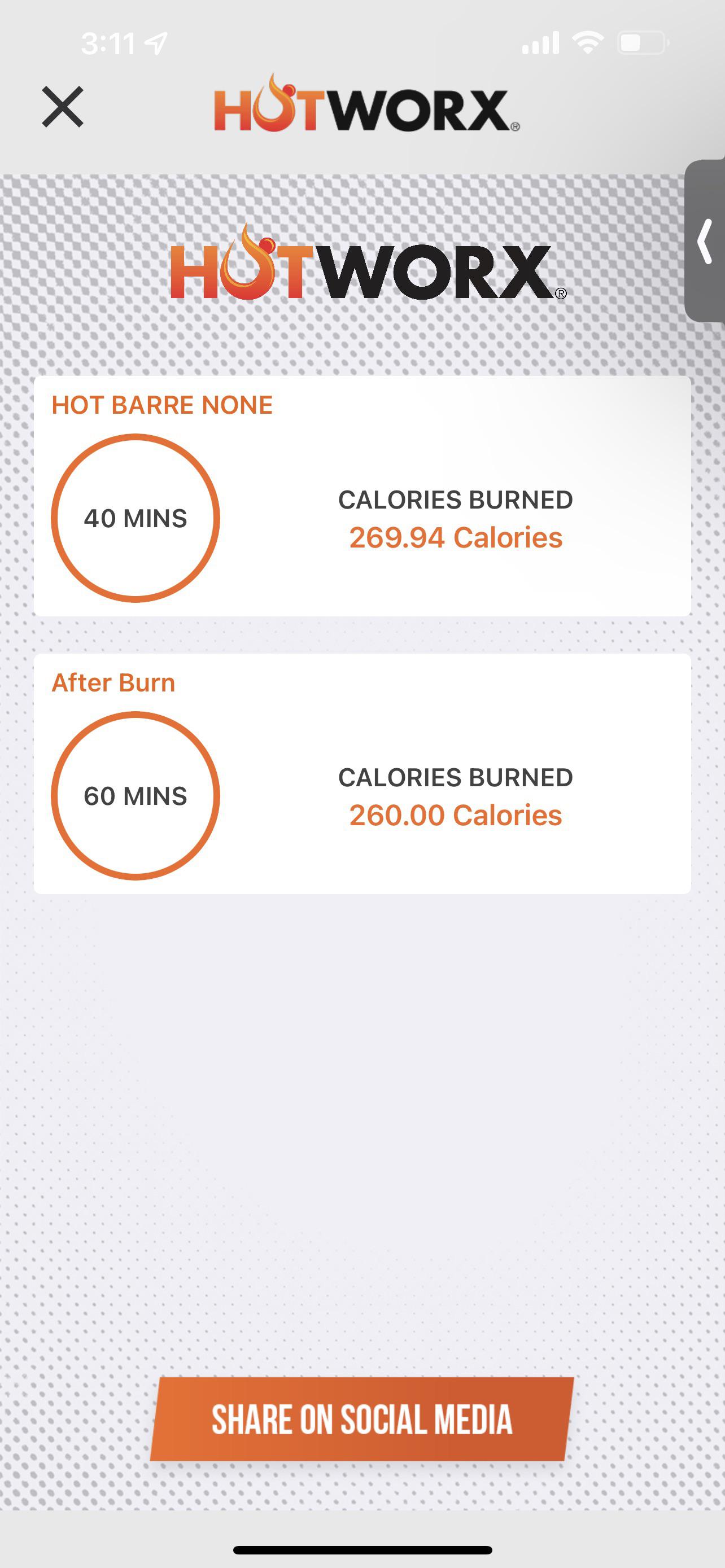This screenshot has height=1568, width=725.
Task: Tap the cellular signal bars indicator
Action: 540,41
